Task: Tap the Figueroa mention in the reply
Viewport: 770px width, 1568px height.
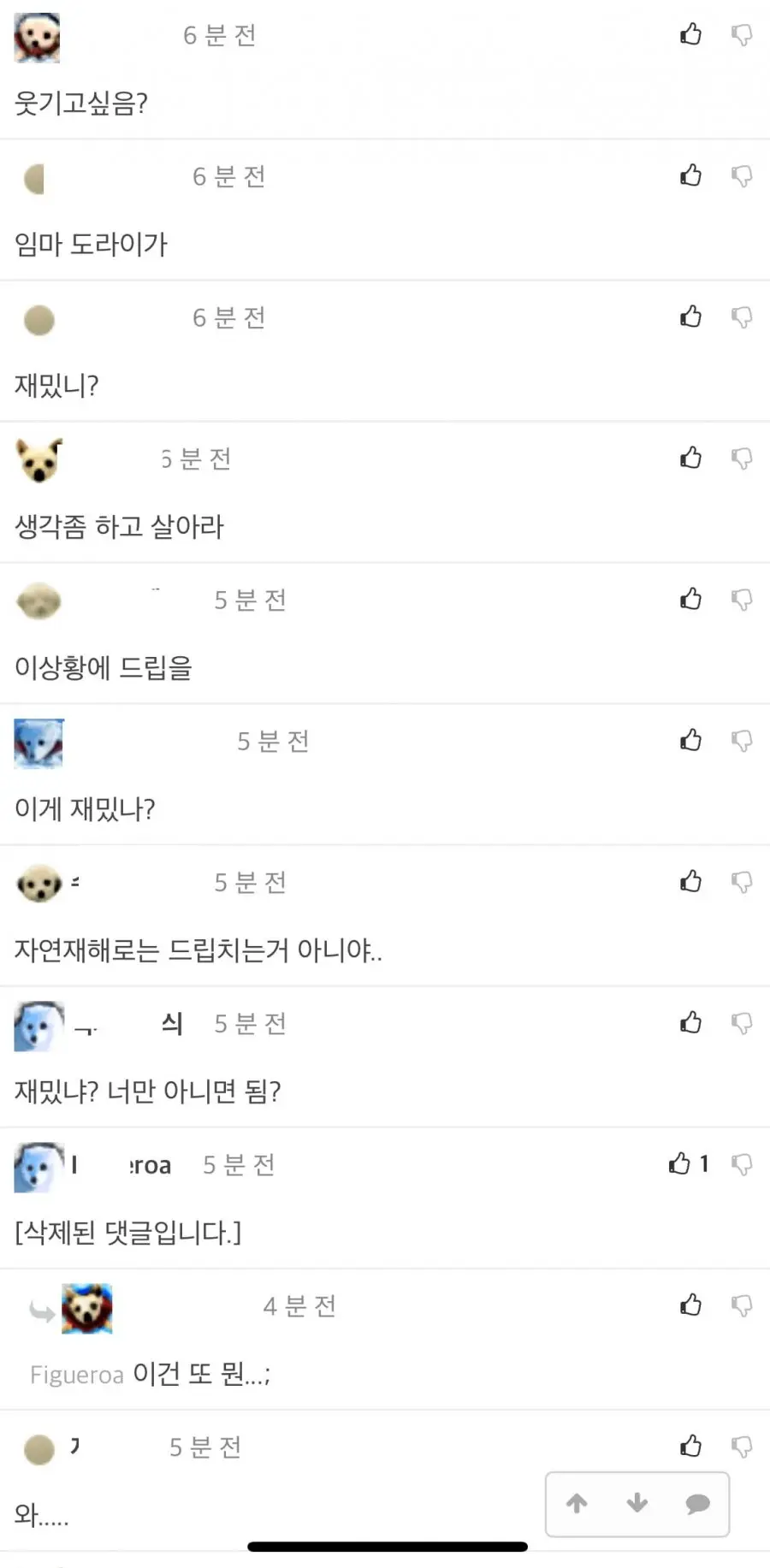Action: (77, 1375)
